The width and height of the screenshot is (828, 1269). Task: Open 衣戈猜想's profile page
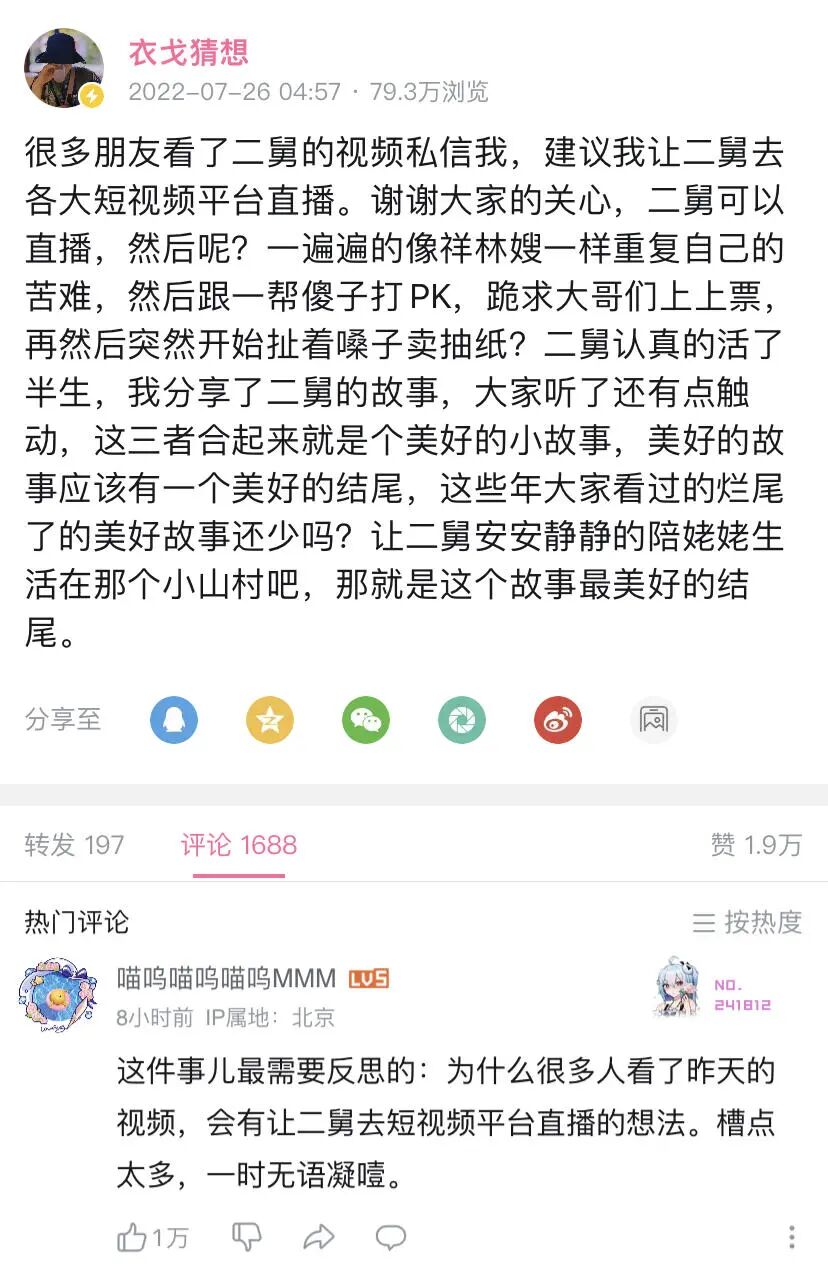coord(190,55)
